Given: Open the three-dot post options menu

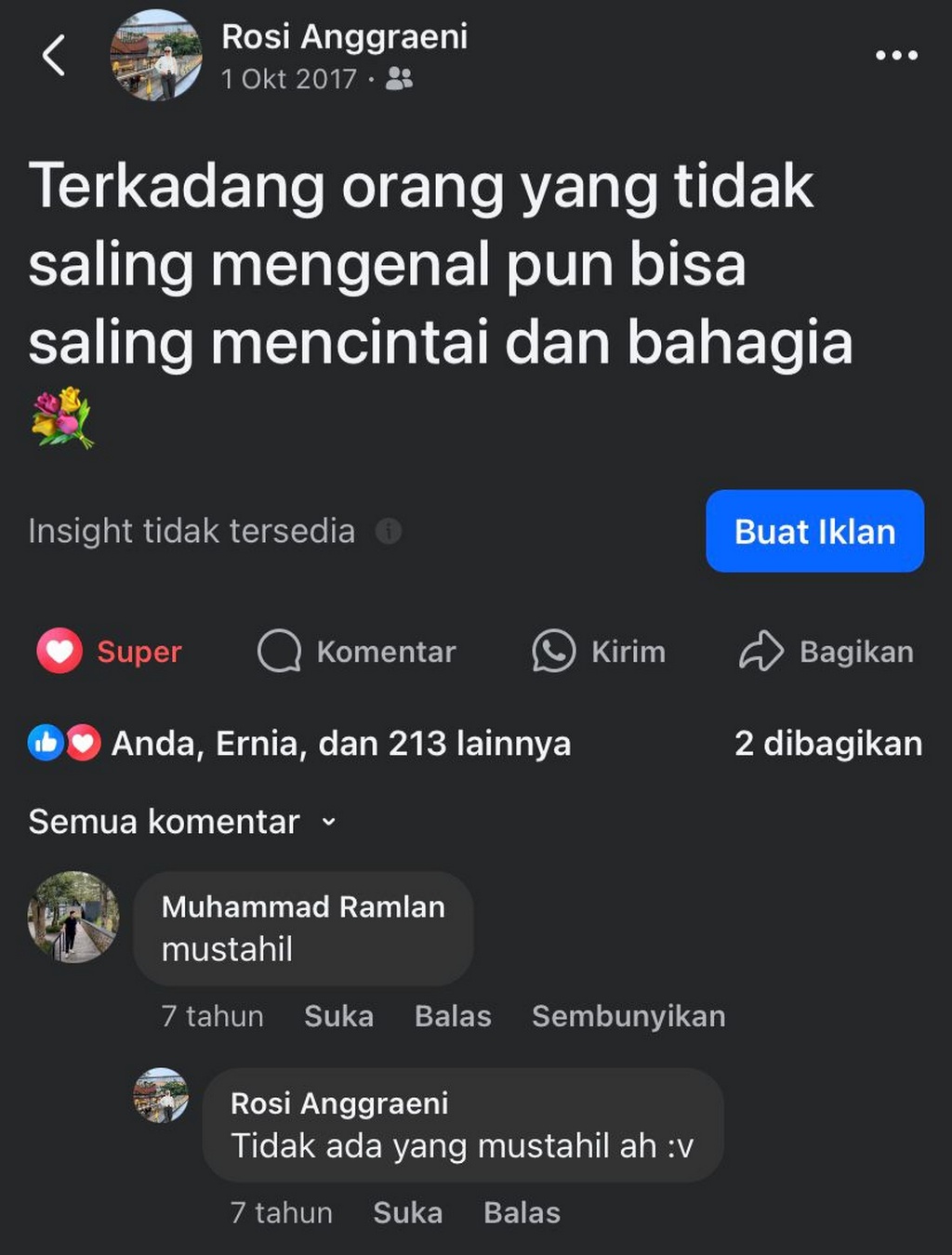Looking at the screenshot, I should 896,56.
